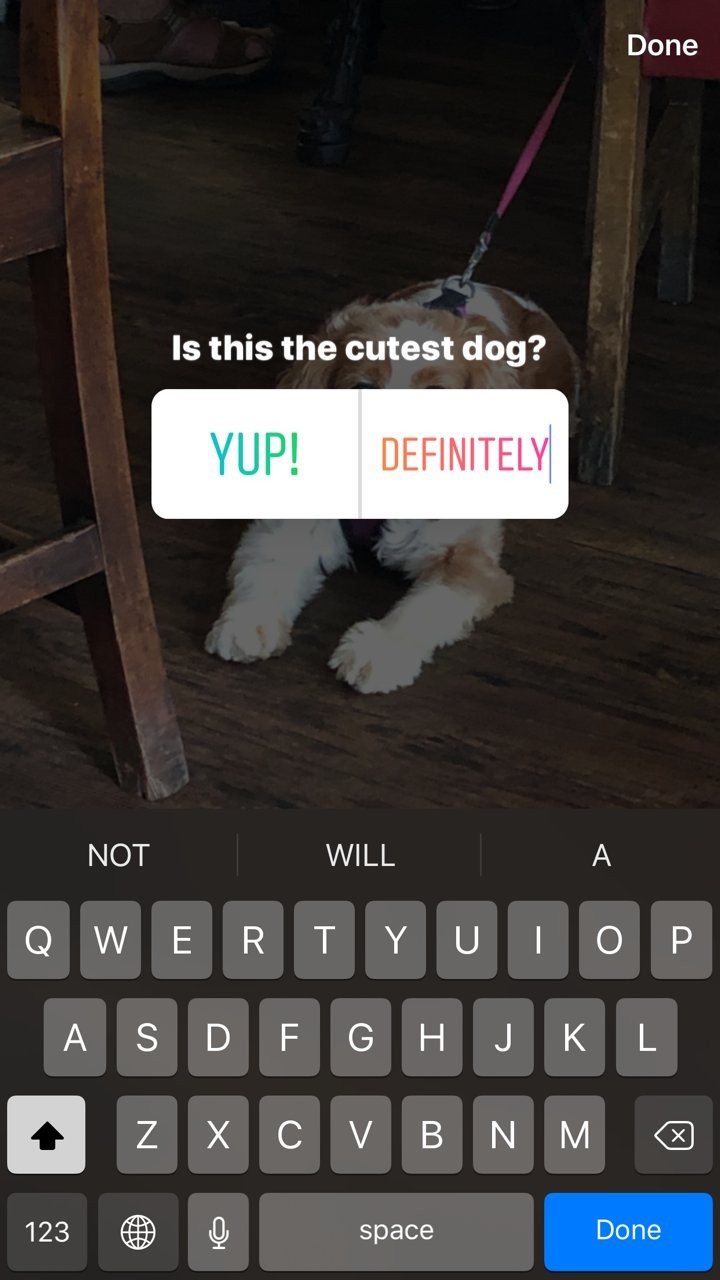Edit the YUP! poll option
This screenshot has width=720, height=1280.
point(255,455)
